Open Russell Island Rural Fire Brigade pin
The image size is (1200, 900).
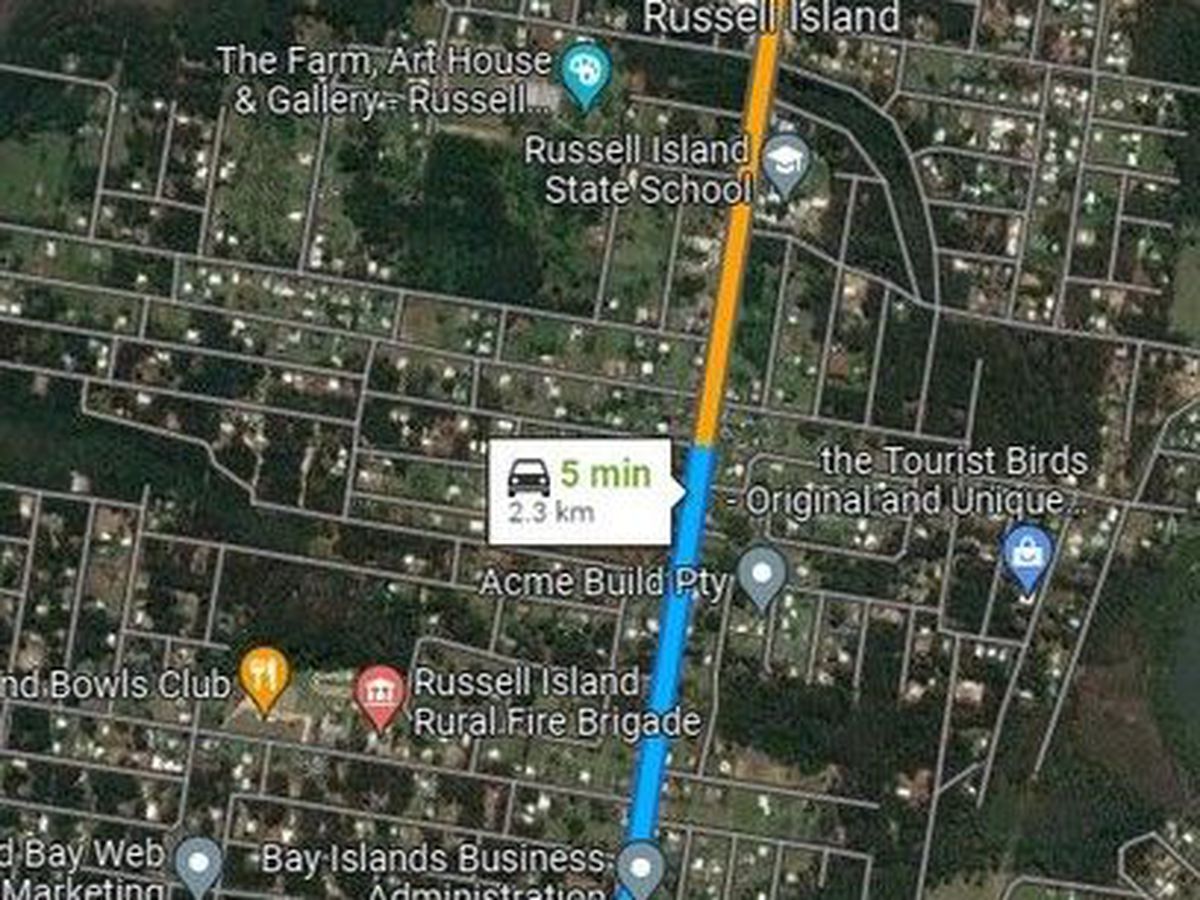coord(381,692)
